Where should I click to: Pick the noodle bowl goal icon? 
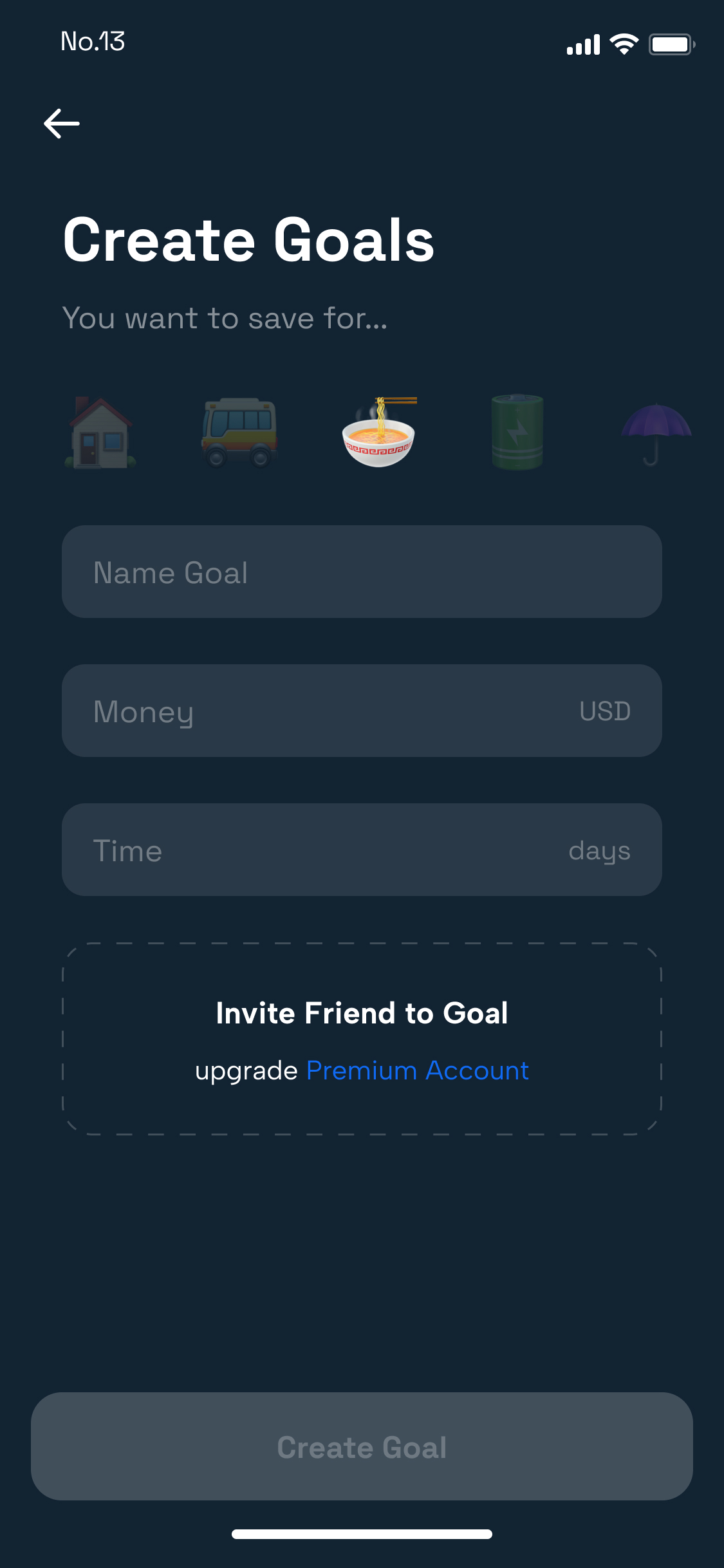[379, 433]
